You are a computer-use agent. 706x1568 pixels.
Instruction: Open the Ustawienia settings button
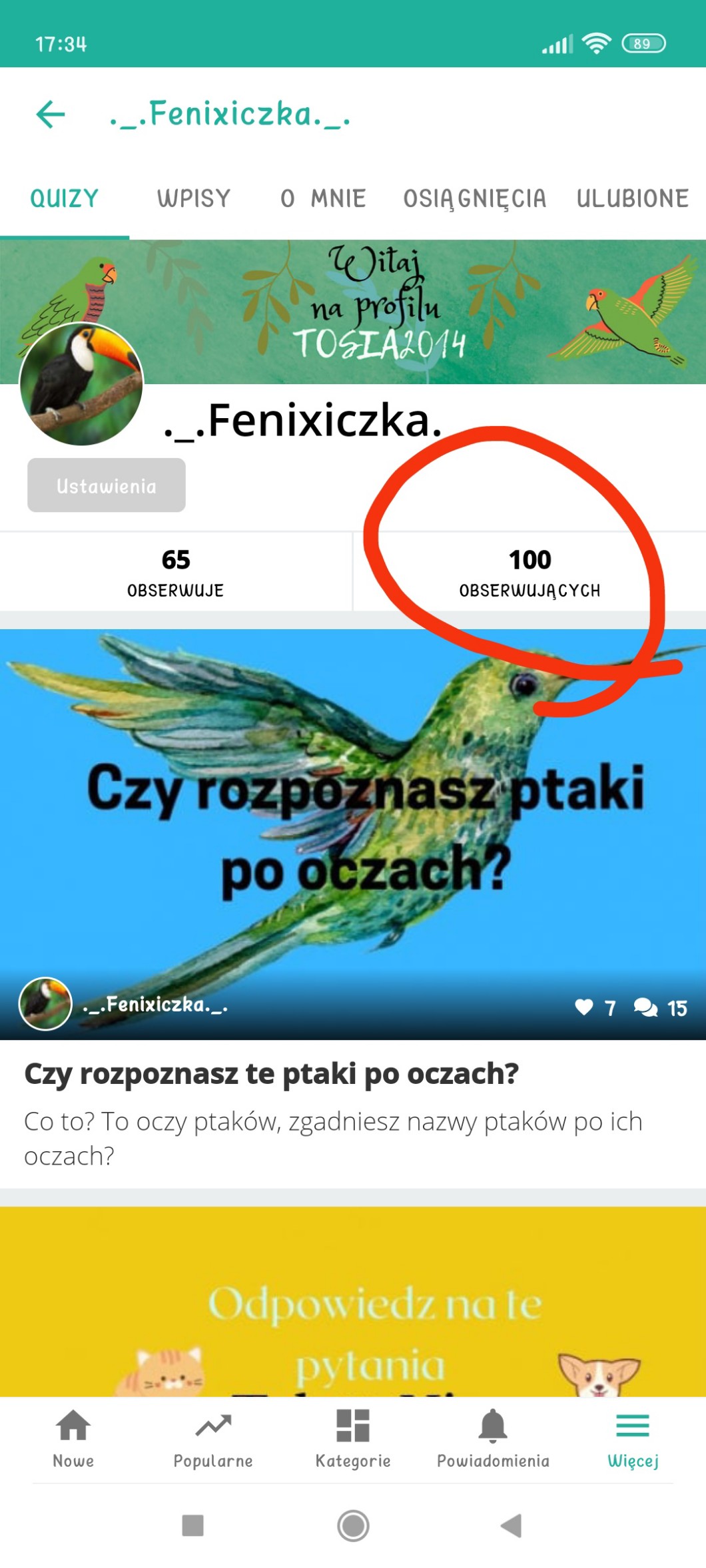(107, 485)
